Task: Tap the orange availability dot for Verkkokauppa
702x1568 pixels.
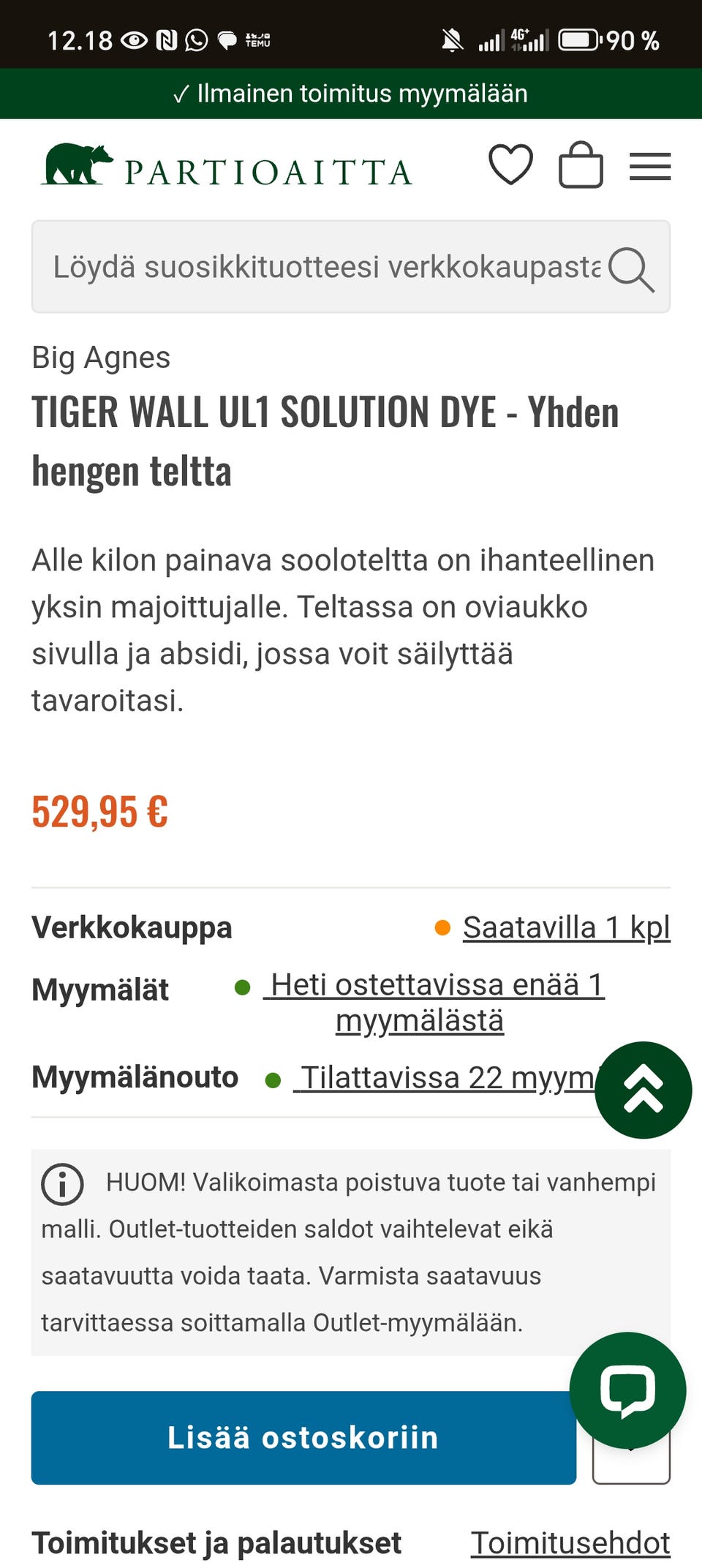Action: click(441, 926)
